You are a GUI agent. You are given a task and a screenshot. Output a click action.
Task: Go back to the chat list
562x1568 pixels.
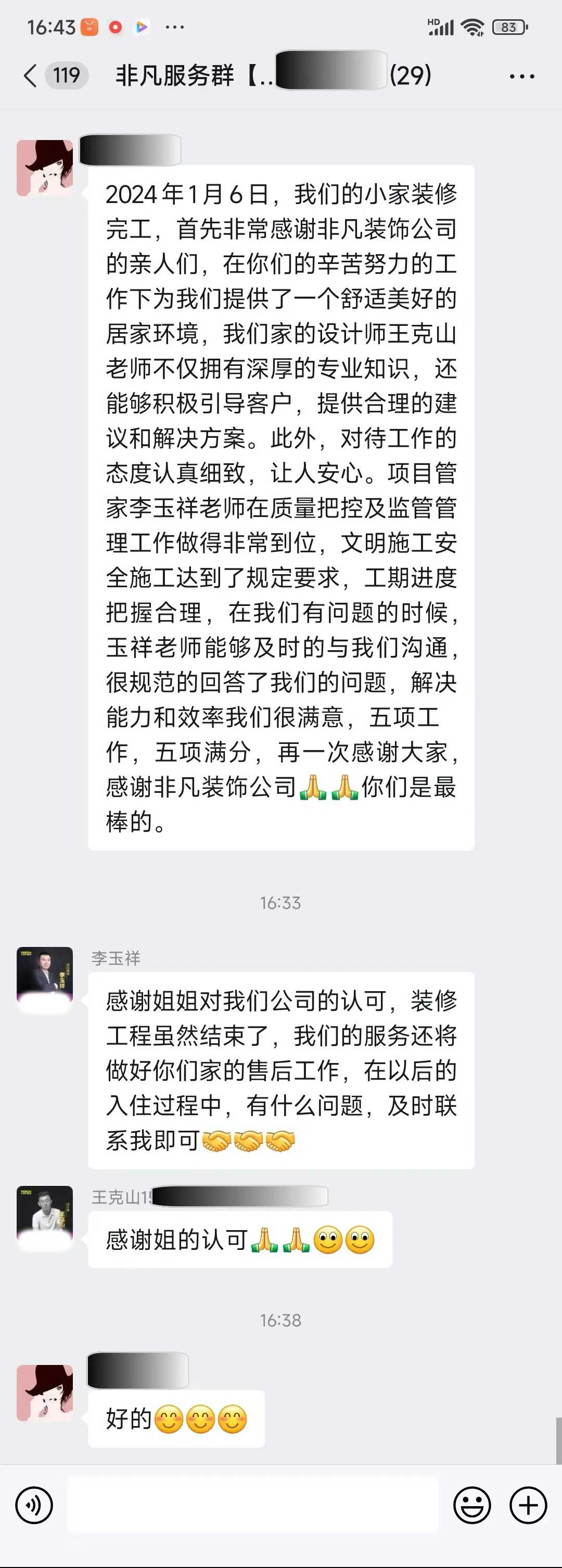click(x=30, y=76)
